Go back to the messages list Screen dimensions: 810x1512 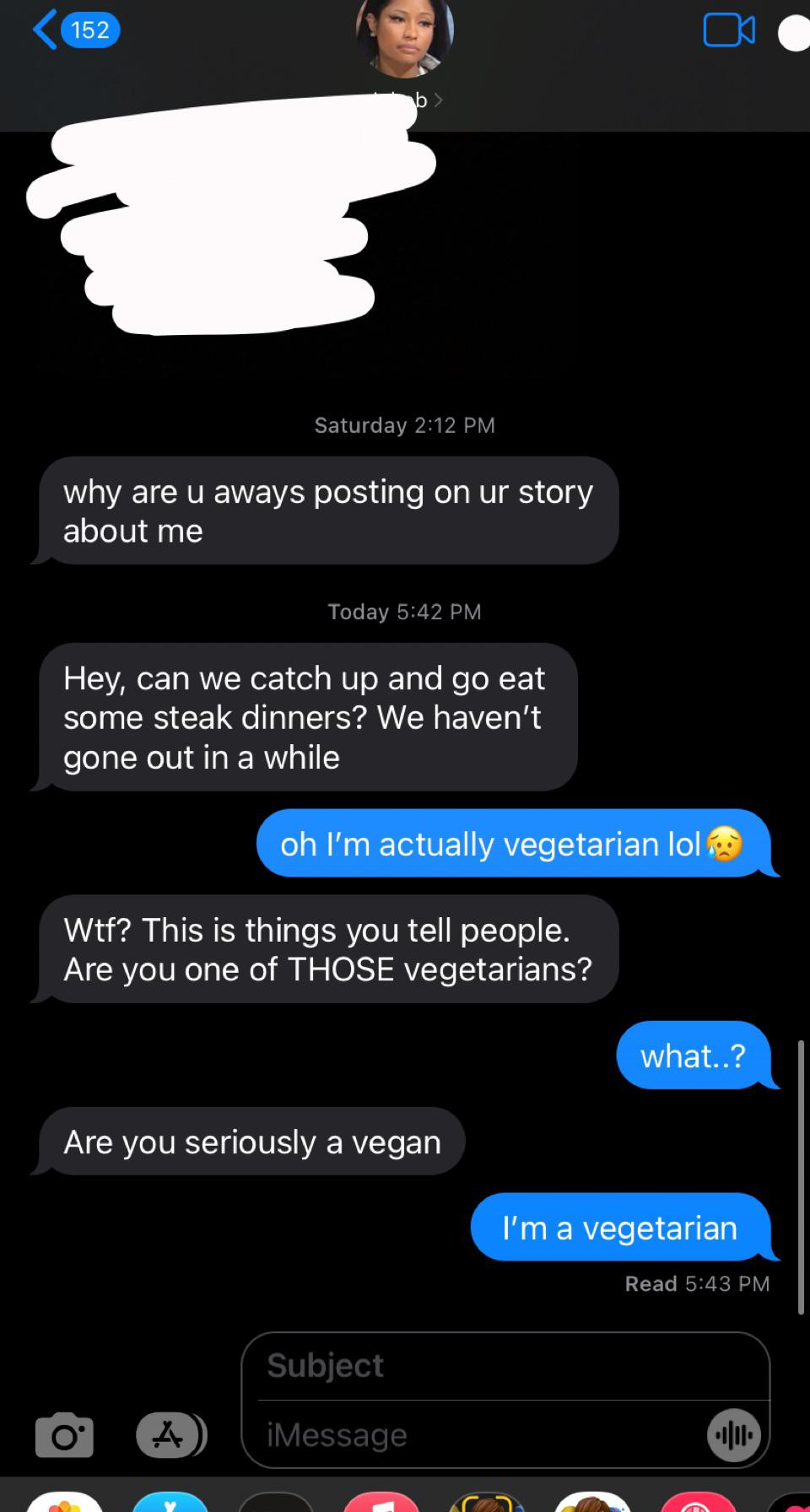[76, 30]
